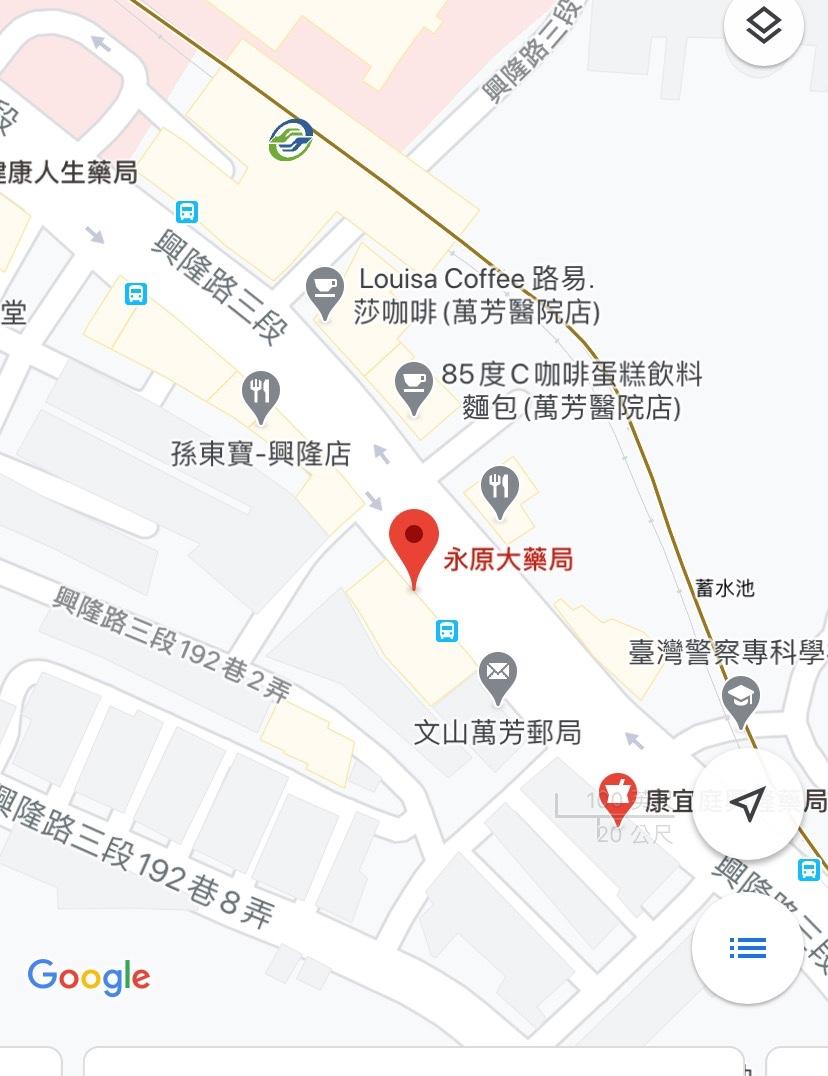The width and height of the screenshot is (828, 1076).
Task: Open the green hospital marker
Action: point(291,139)
